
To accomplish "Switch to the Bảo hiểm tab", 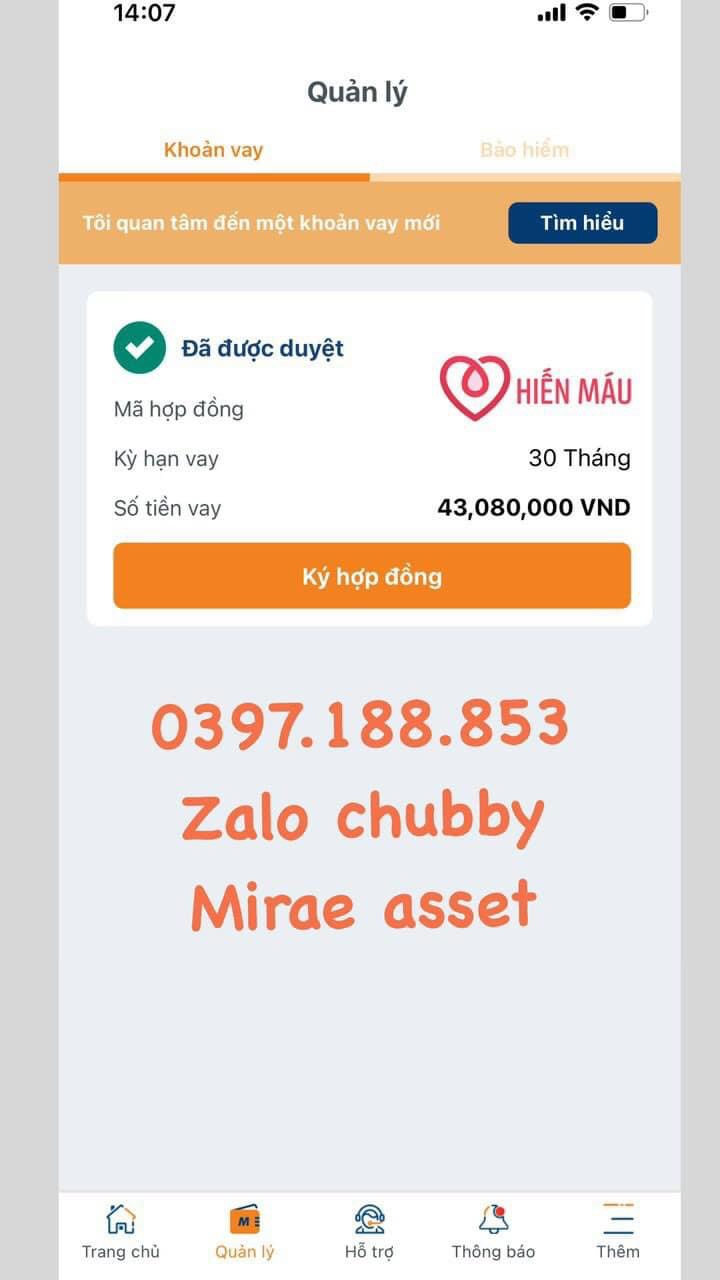I will [x=524, y=150].
